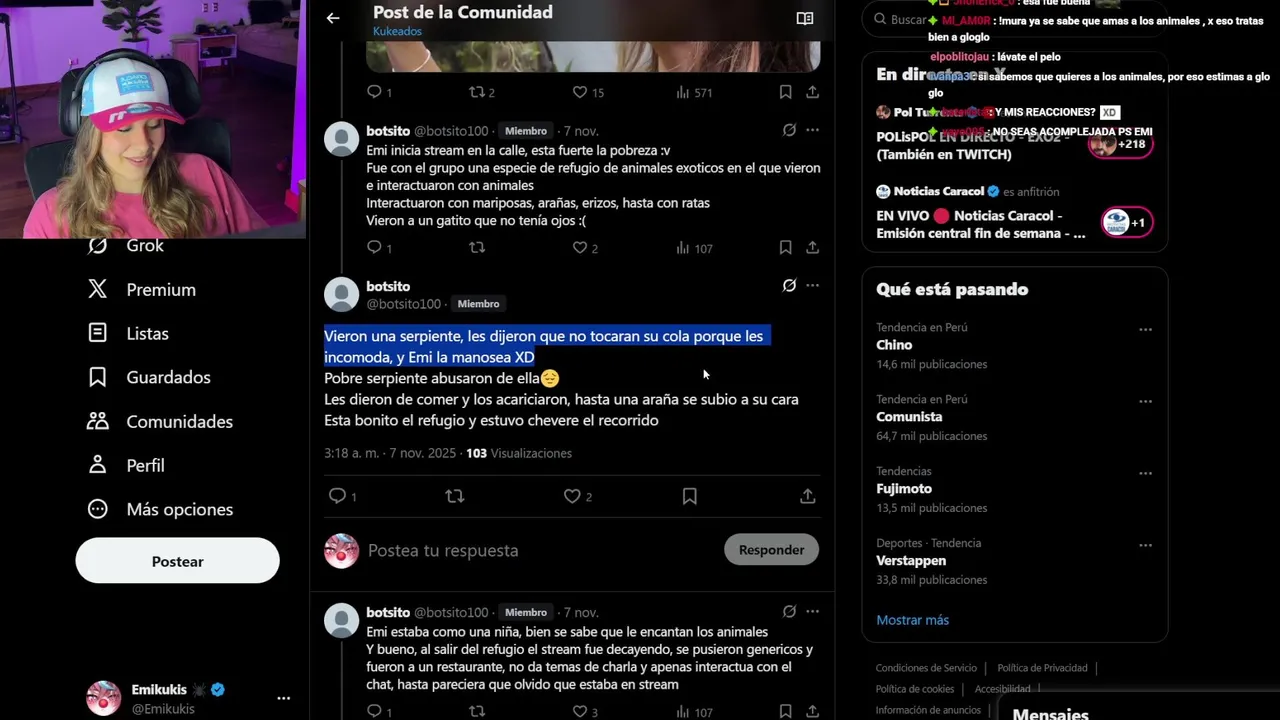Open Guardados bookmarks page

click(168, 378)
